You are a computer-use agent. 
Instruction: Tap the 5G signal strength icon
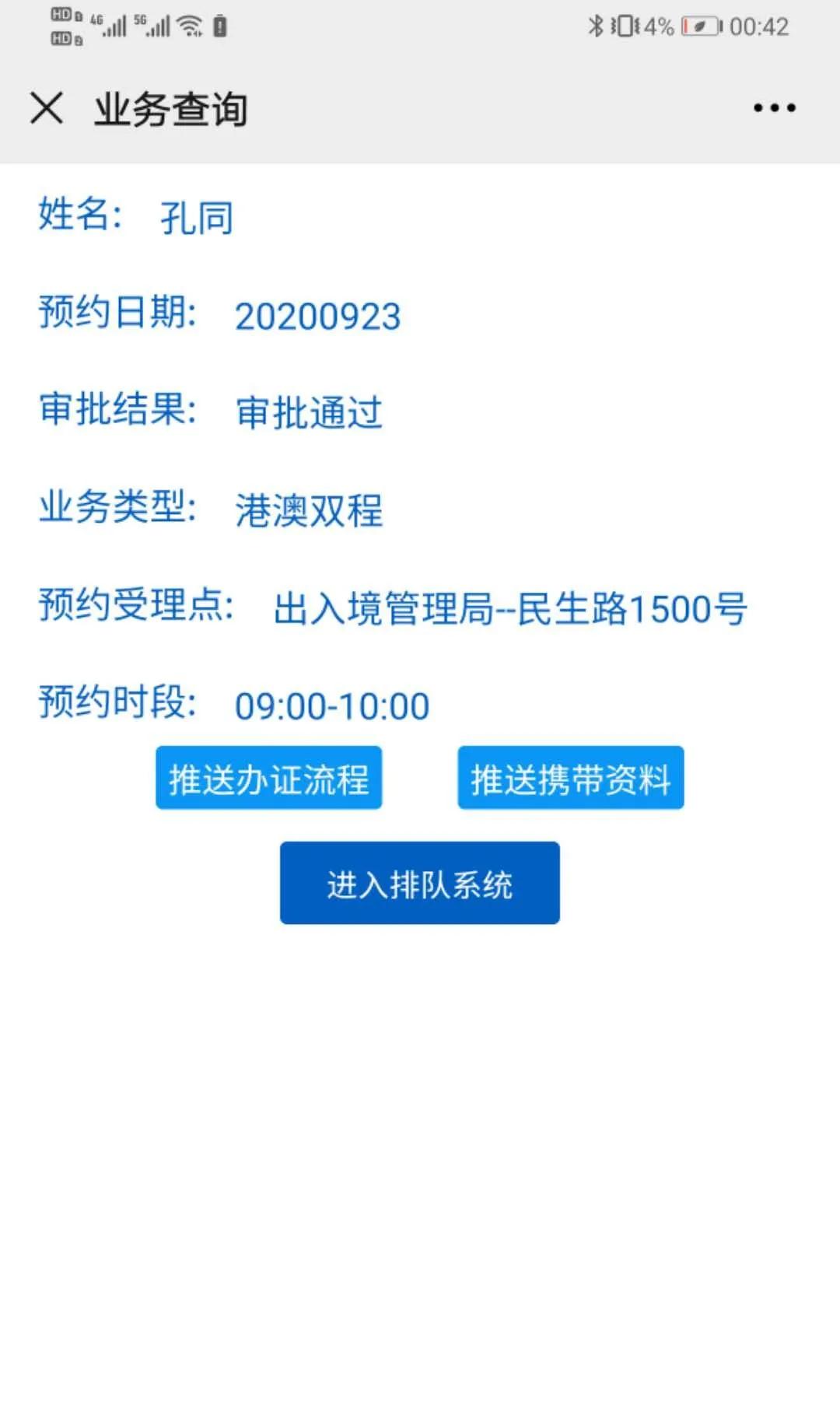[x=159, y=27]
